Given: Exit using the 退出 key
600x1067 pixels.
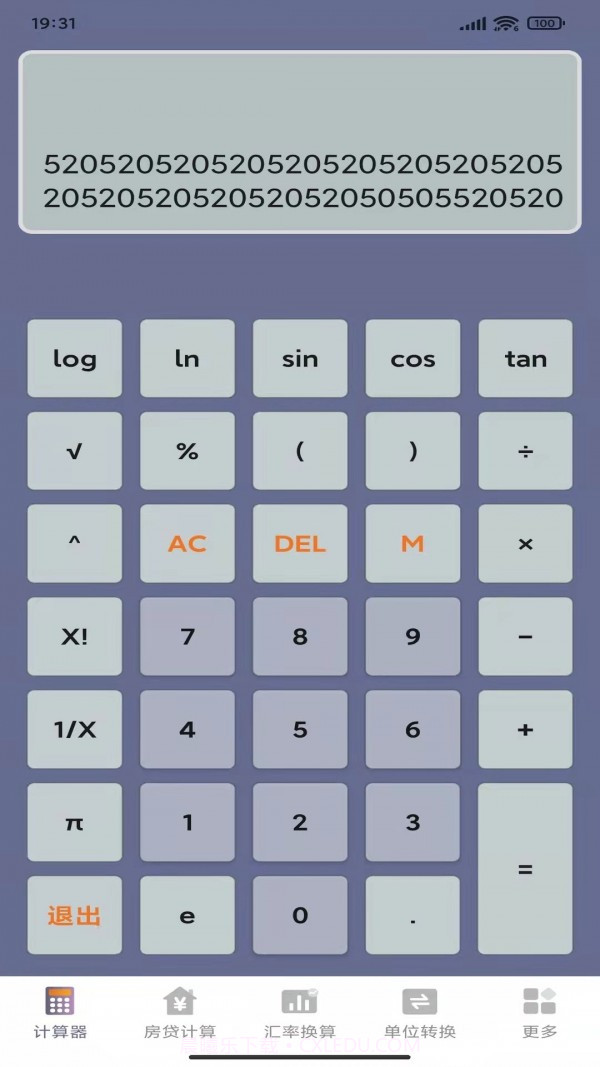Looking at the screenshot, I should [x=74, y=915].
